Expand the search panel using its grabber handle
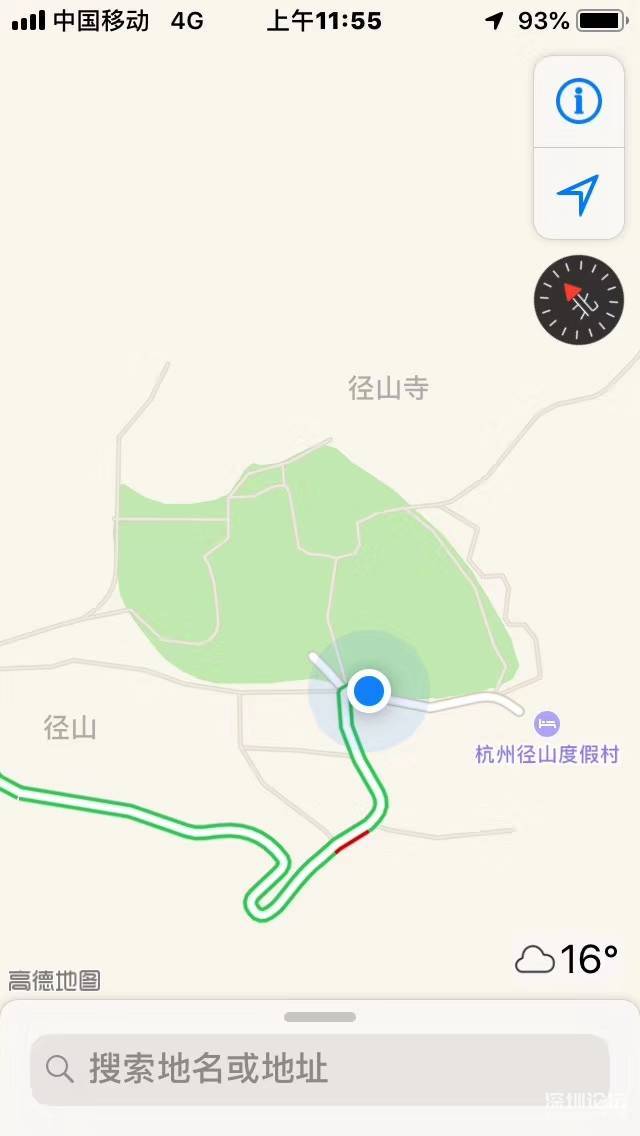 point(320,1017)
